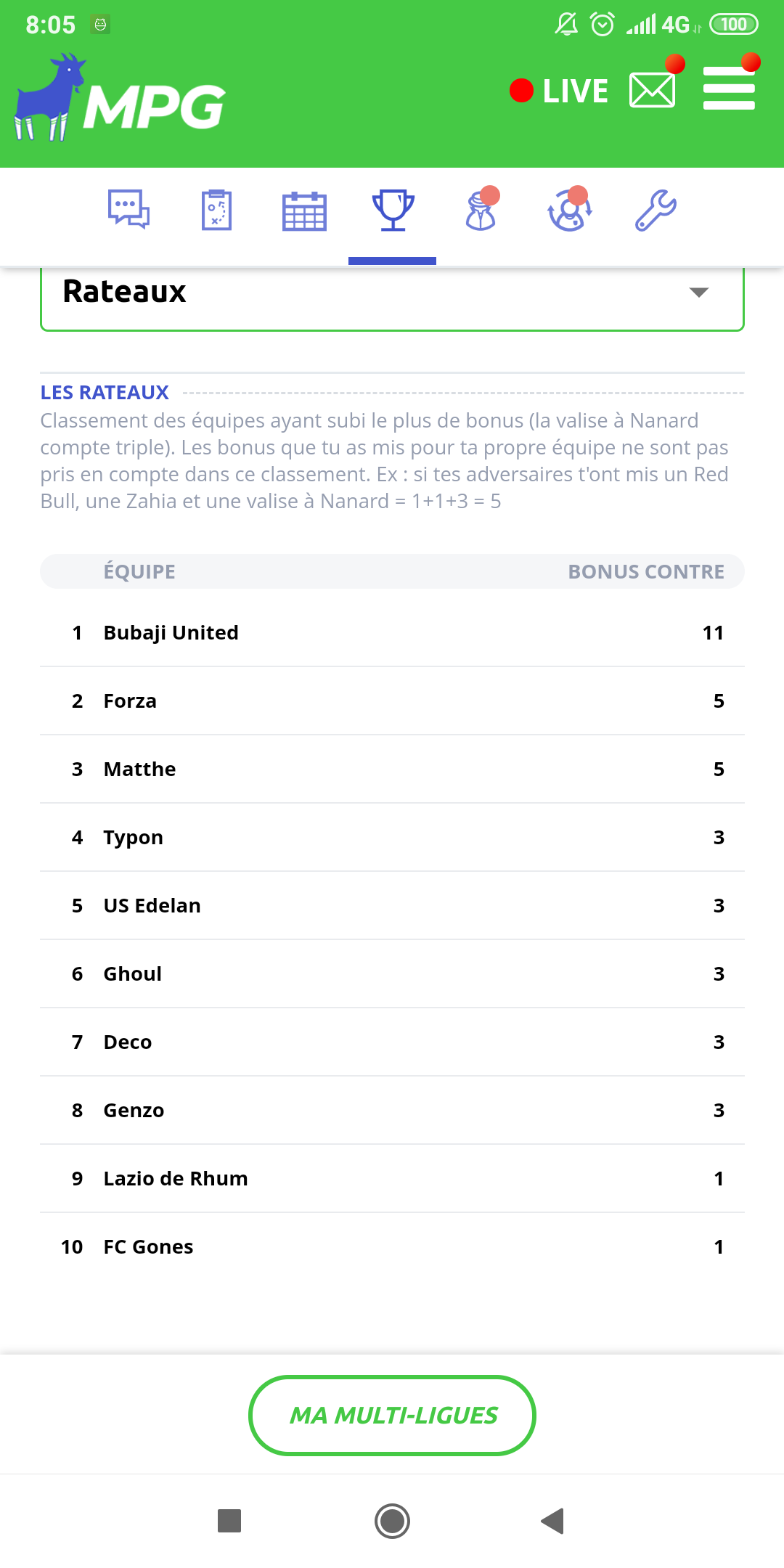Expand the Rateaux ranking dropdown
The height and width of the screenshot is (1568, 784).
pyautogui.click(x=392, y=293)
